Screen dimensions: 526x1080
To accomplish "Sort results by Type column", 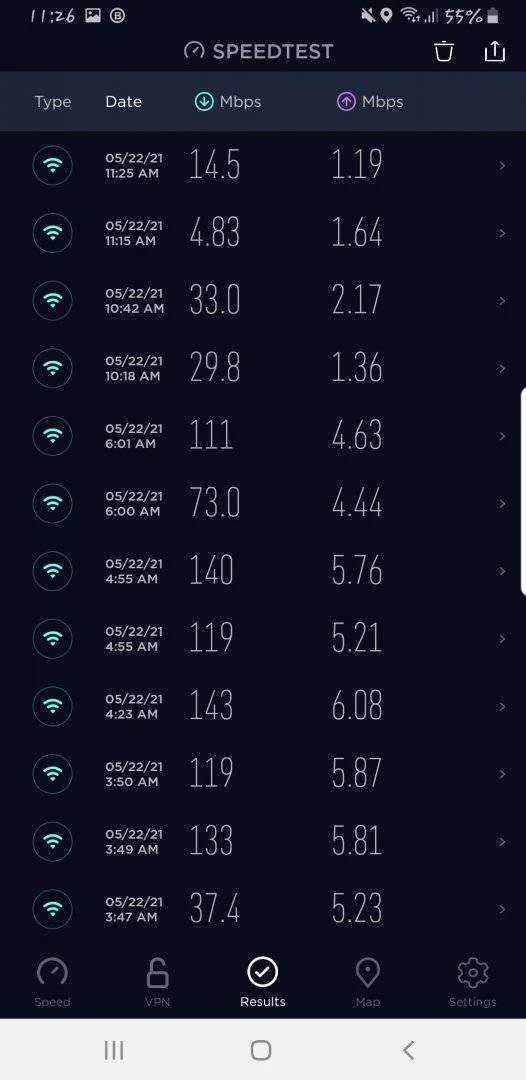I will click(x=53, y=102).
